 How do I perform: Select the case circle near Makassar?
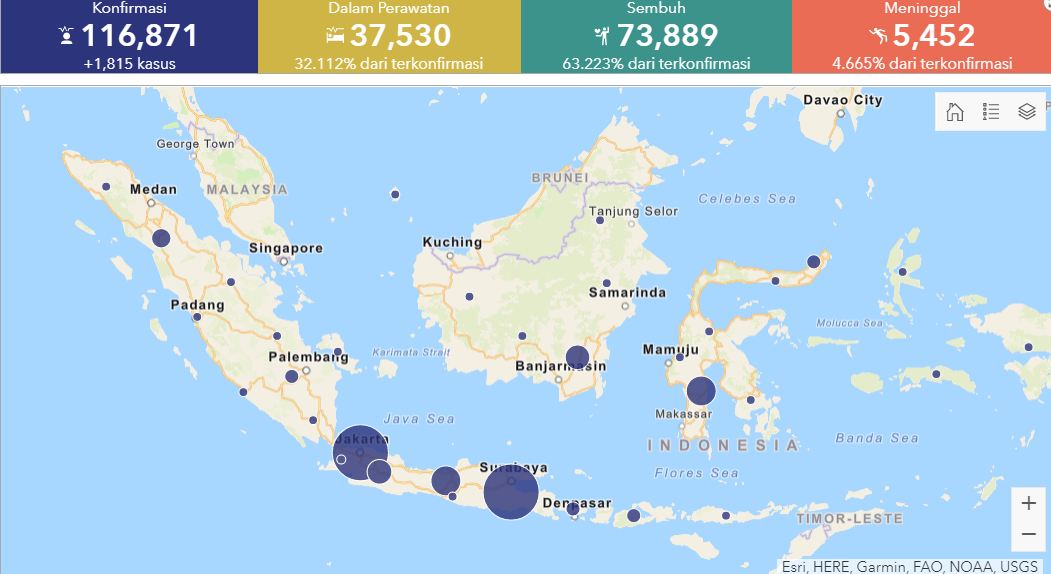click(701, 391)
